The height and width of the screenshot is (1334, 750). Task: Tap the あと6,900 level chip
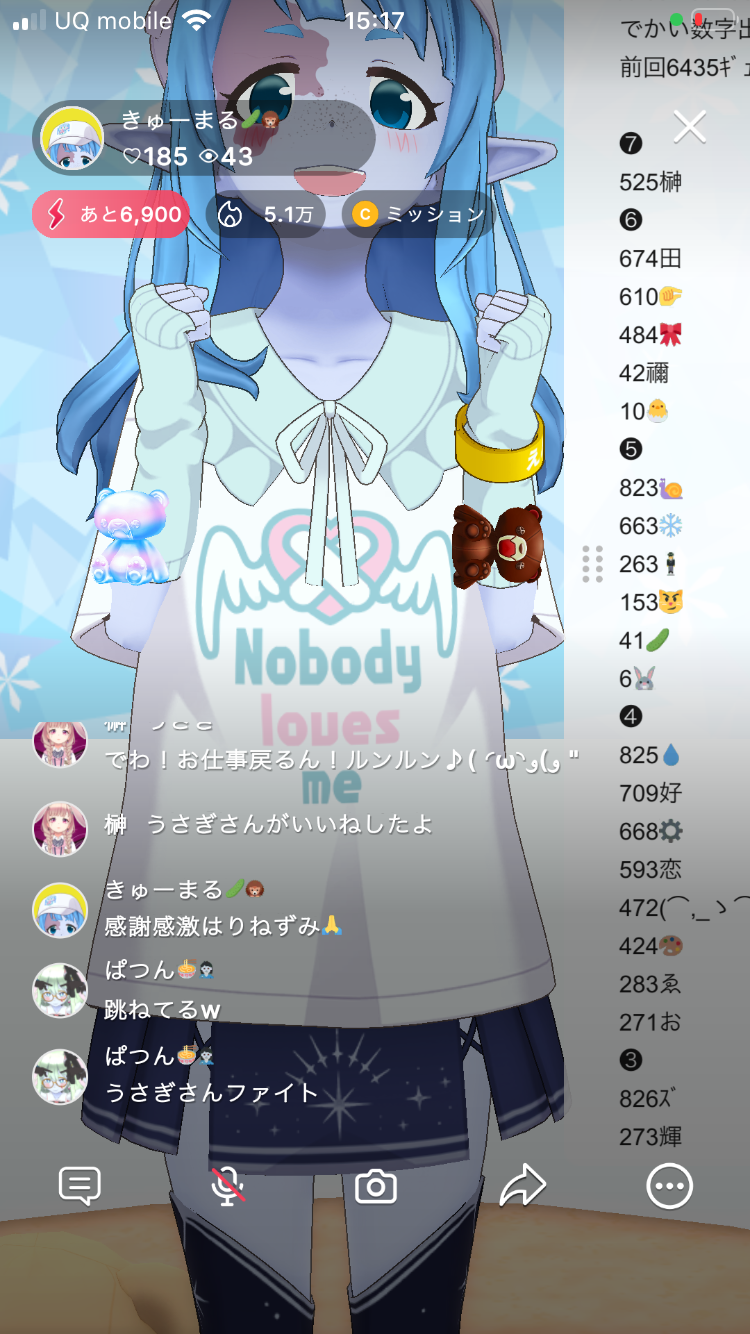click(111, 214)
